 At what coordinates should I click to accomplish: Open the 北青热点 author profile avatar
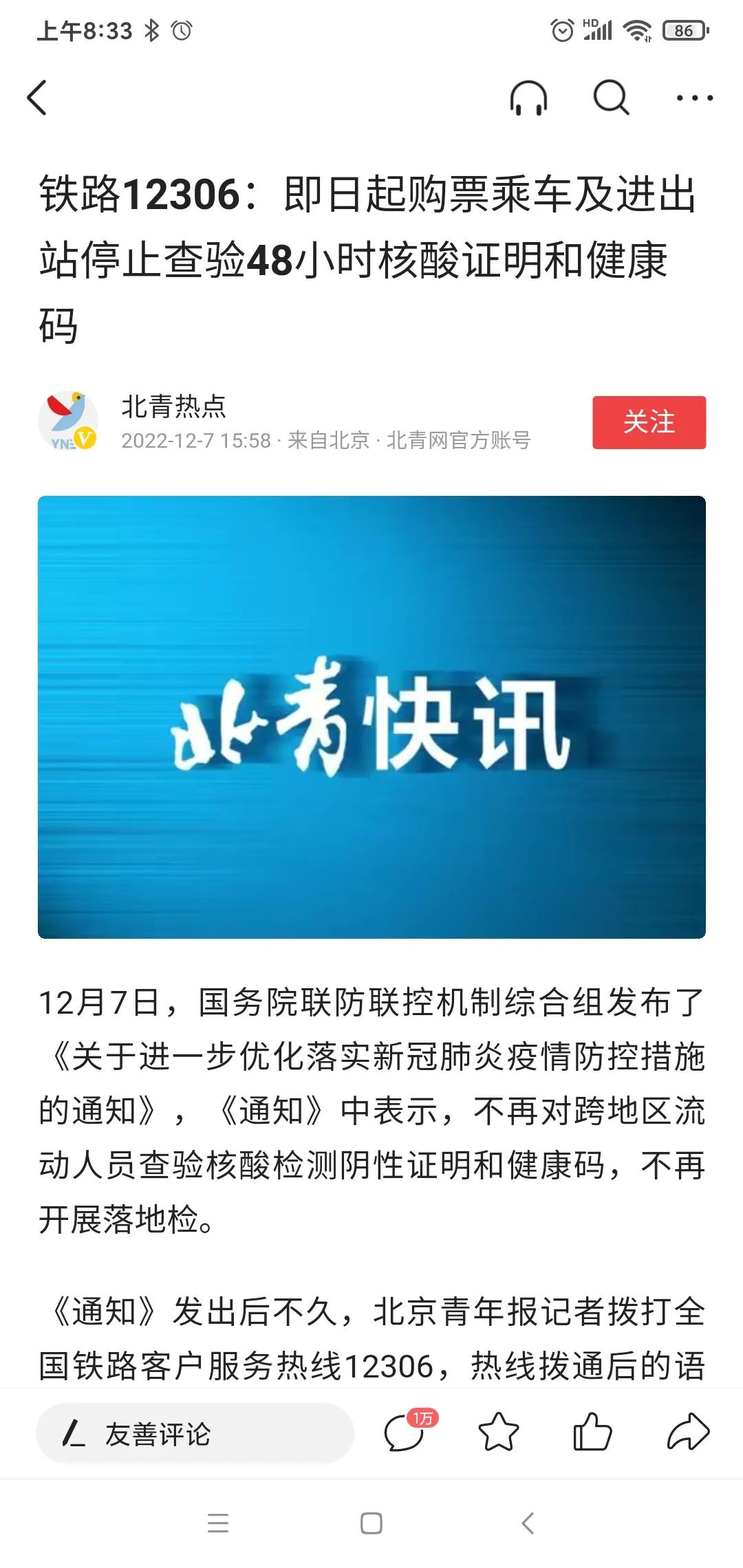67,421
